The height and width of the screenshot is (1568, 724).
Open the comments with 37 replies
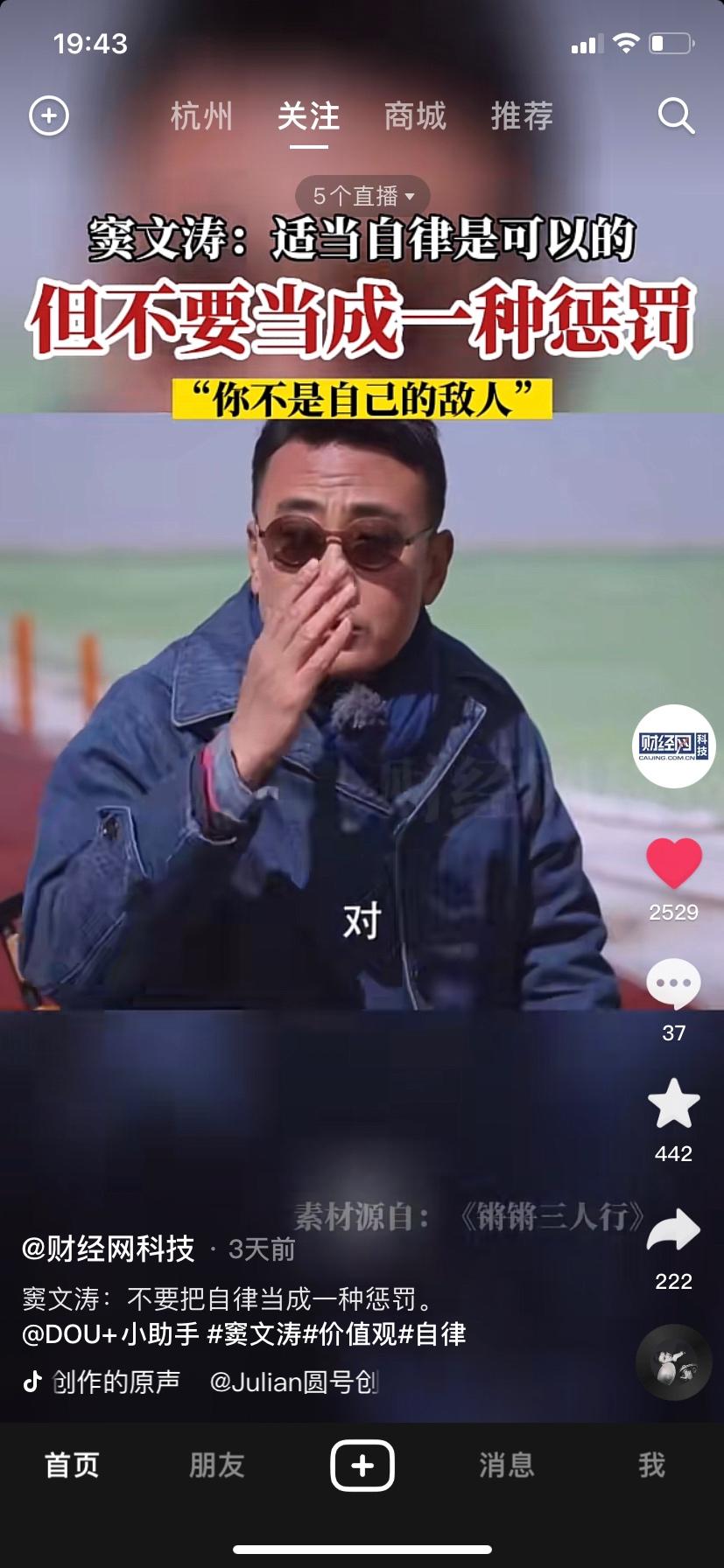673,983
